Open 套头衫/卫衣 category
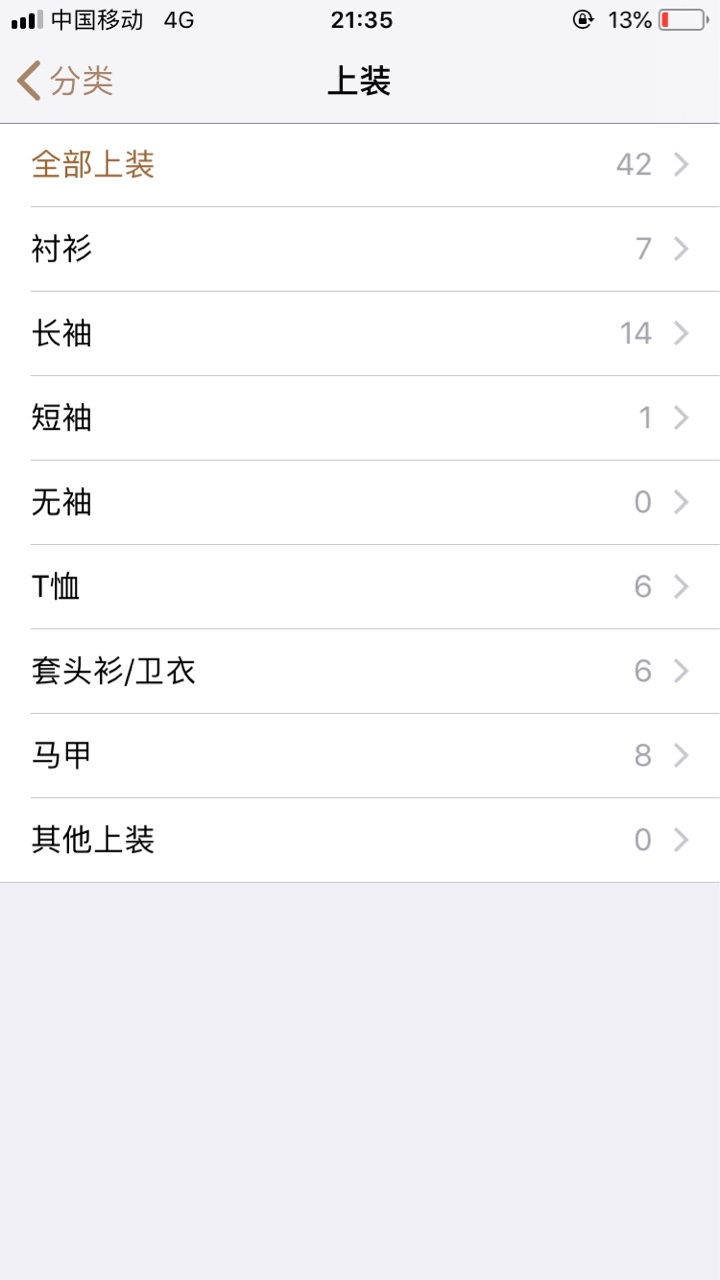The height and width of the screenshot is (1280, 720). [x=360, y=671]
